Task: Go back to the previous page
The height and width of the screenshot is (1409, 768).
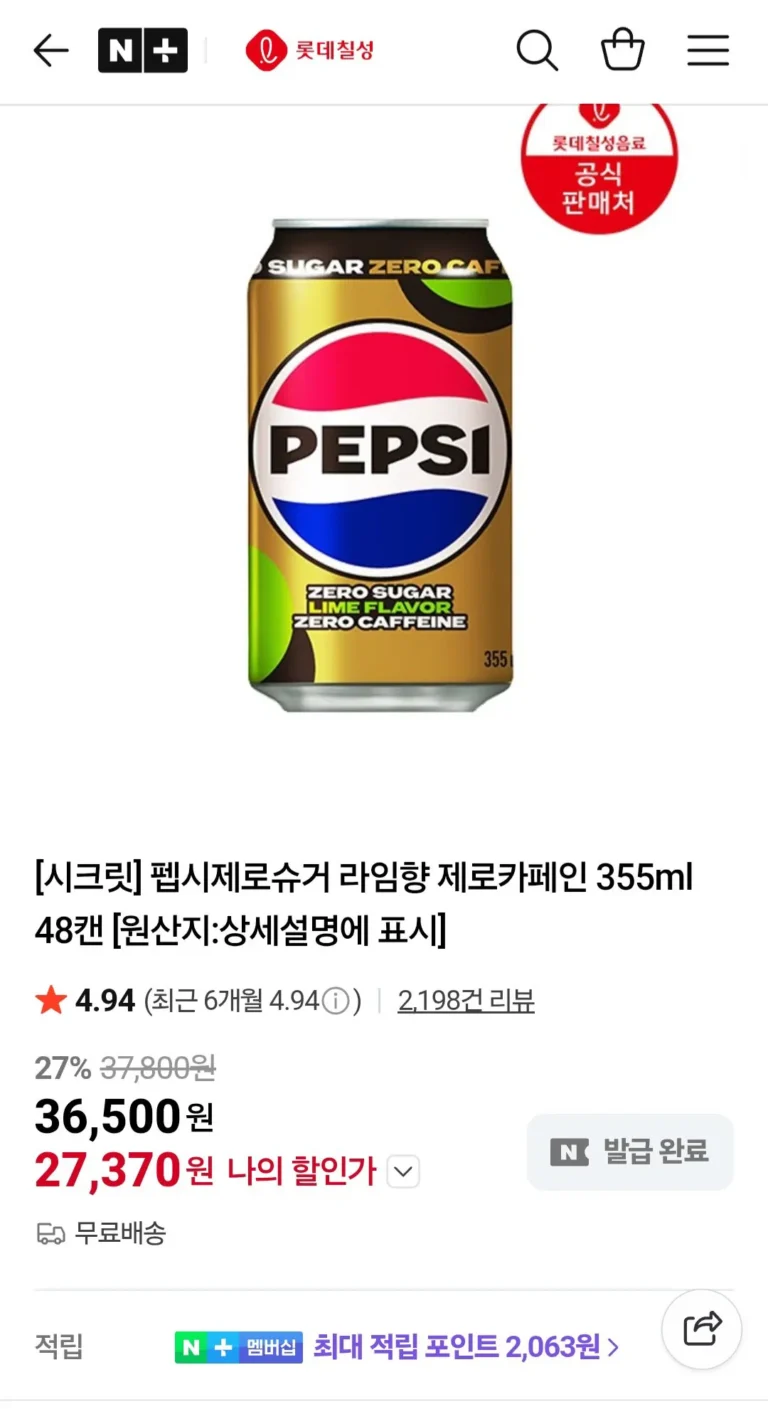Action: tap(50, 50)
